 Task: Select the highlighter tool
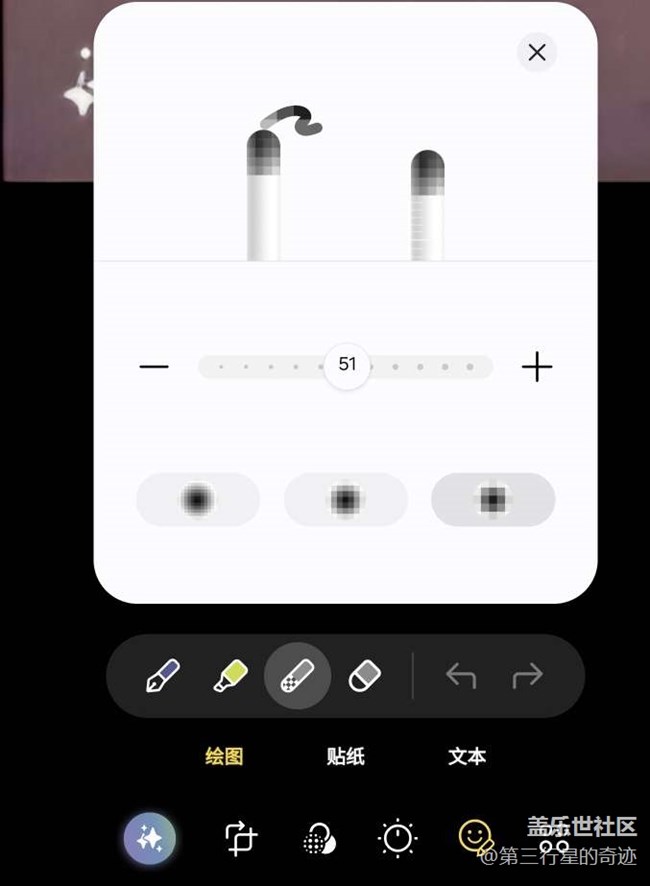pyautogui.click(x=230, y=676)
